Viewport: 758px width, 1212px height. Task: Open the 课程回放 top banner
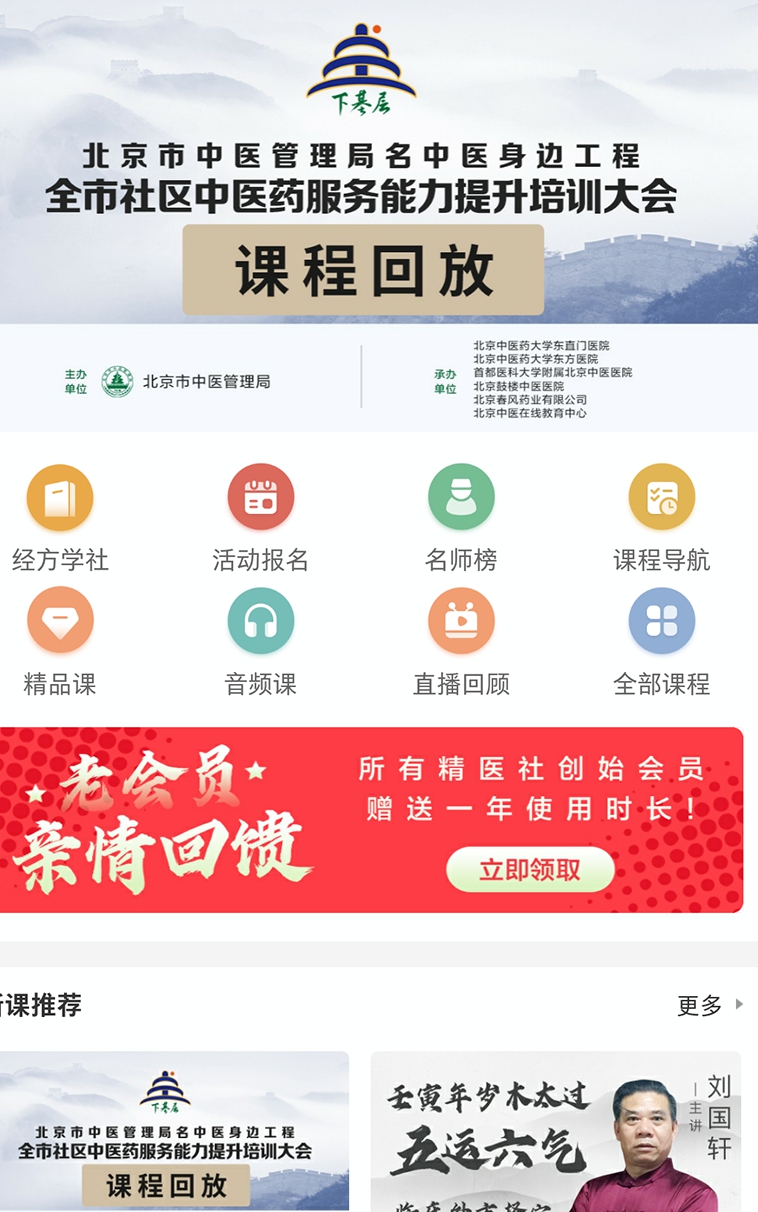[378, 215]
